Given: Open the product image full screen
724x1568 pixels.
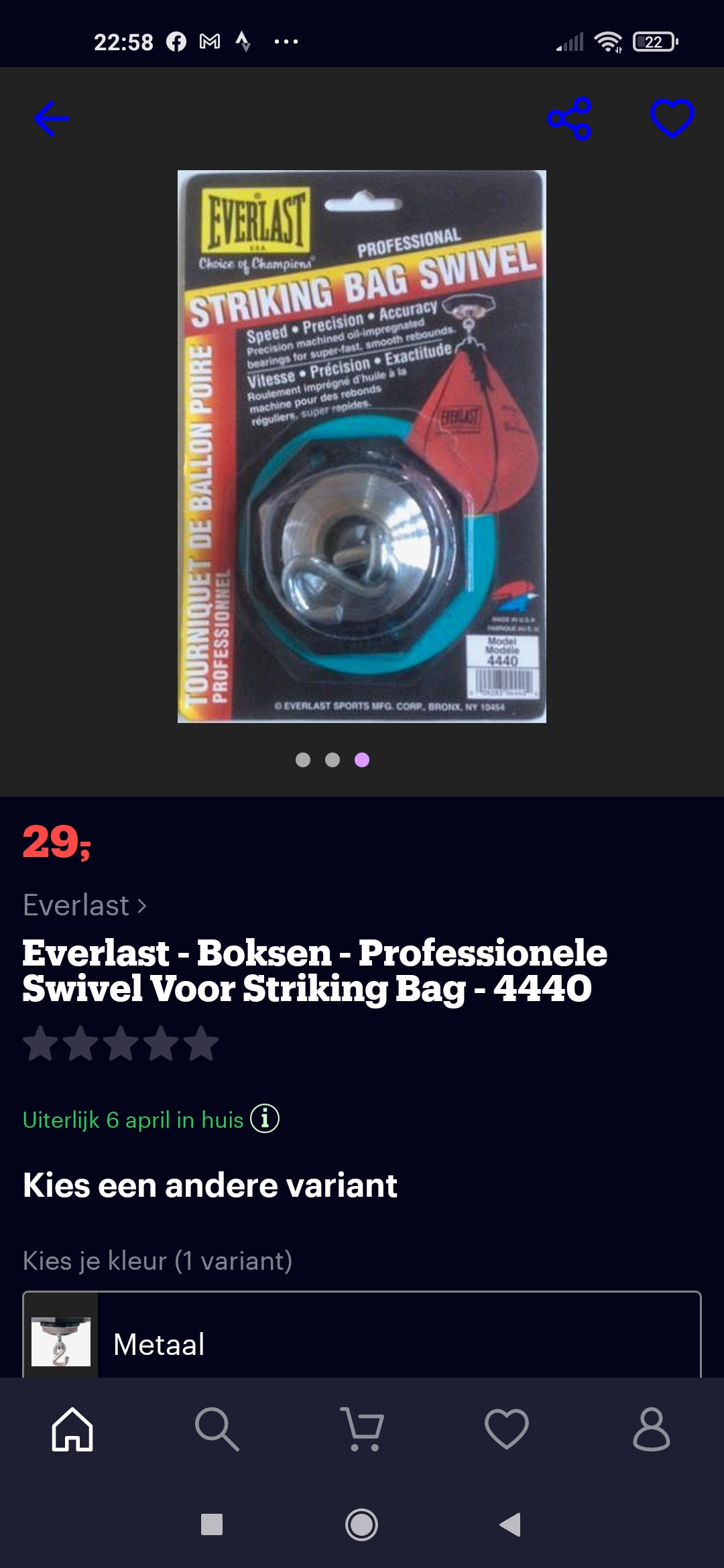Looking at the screenshot, I should pyautogui.click(x=362, y=446).
